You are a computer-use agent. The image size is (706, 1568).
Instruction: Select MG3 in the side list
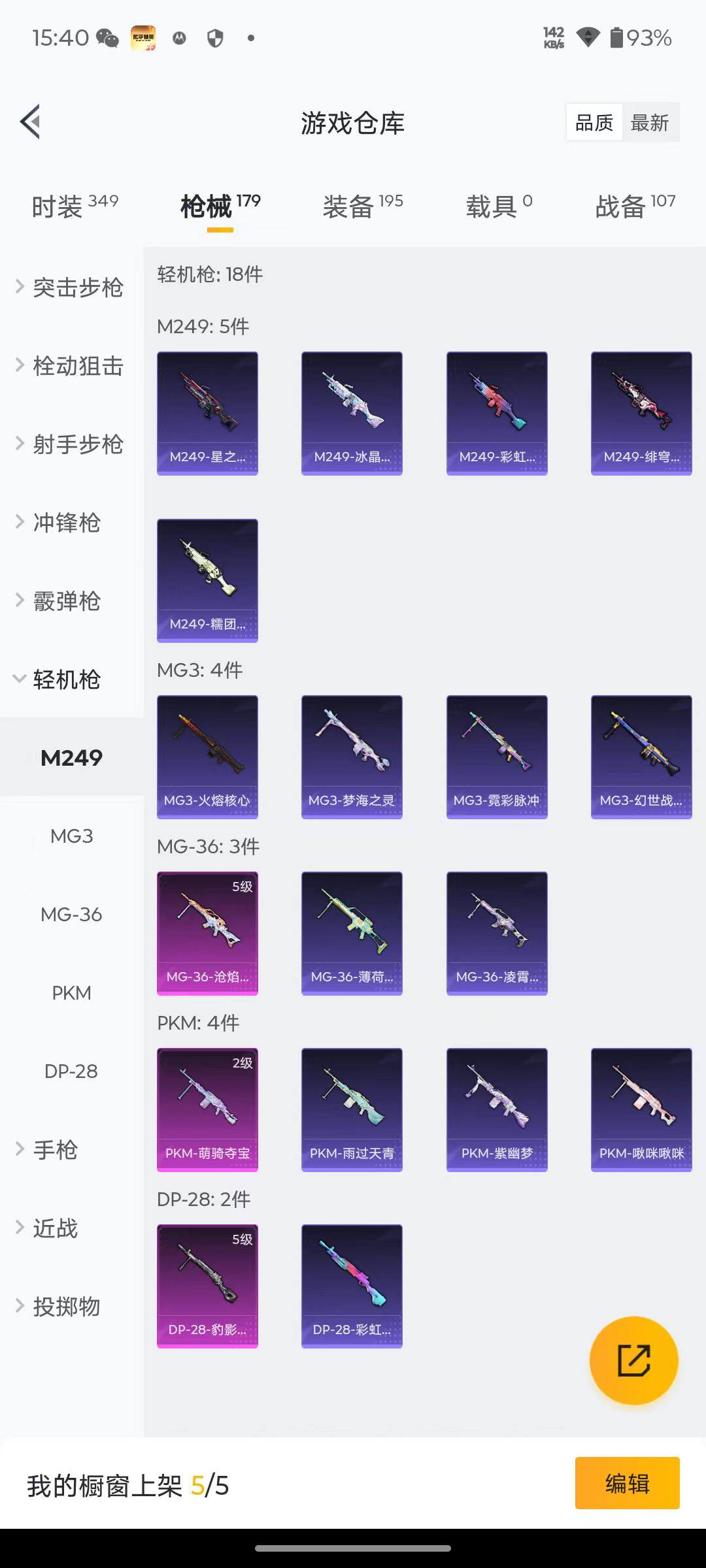click(71, 836)
